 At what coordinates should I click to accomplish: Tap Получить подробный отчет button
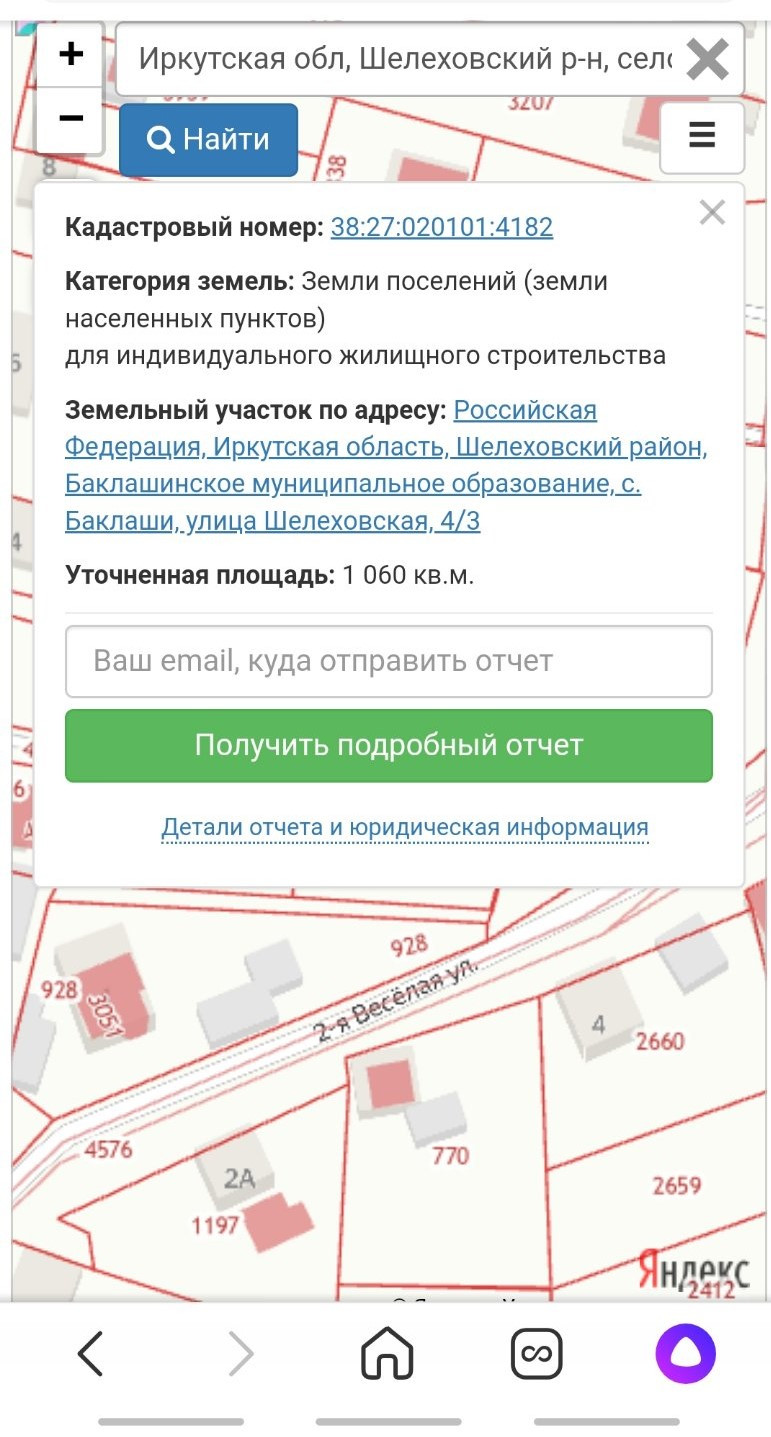pyautogui.click(x=388, y=746)
